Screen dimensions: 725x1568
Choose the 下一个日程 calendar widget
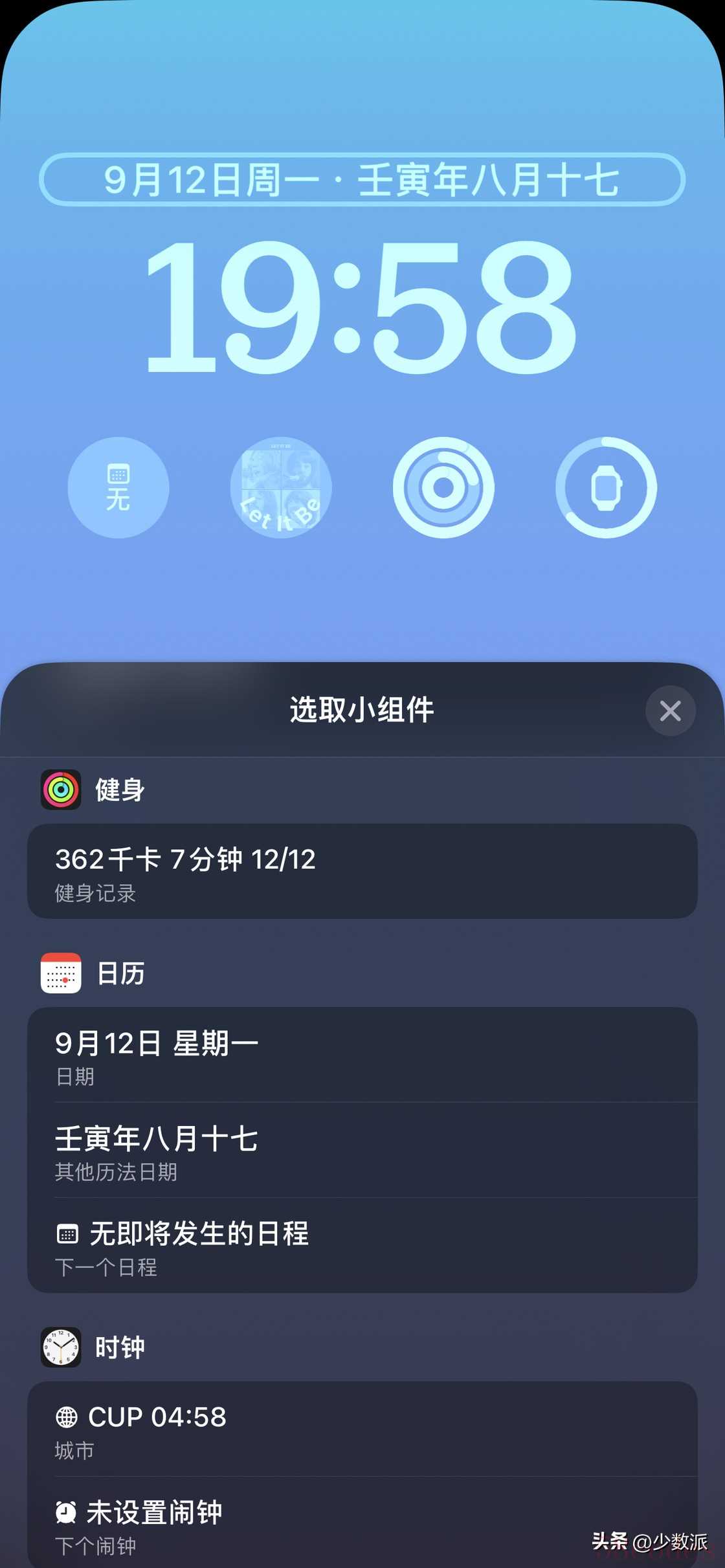(362, 1245)
